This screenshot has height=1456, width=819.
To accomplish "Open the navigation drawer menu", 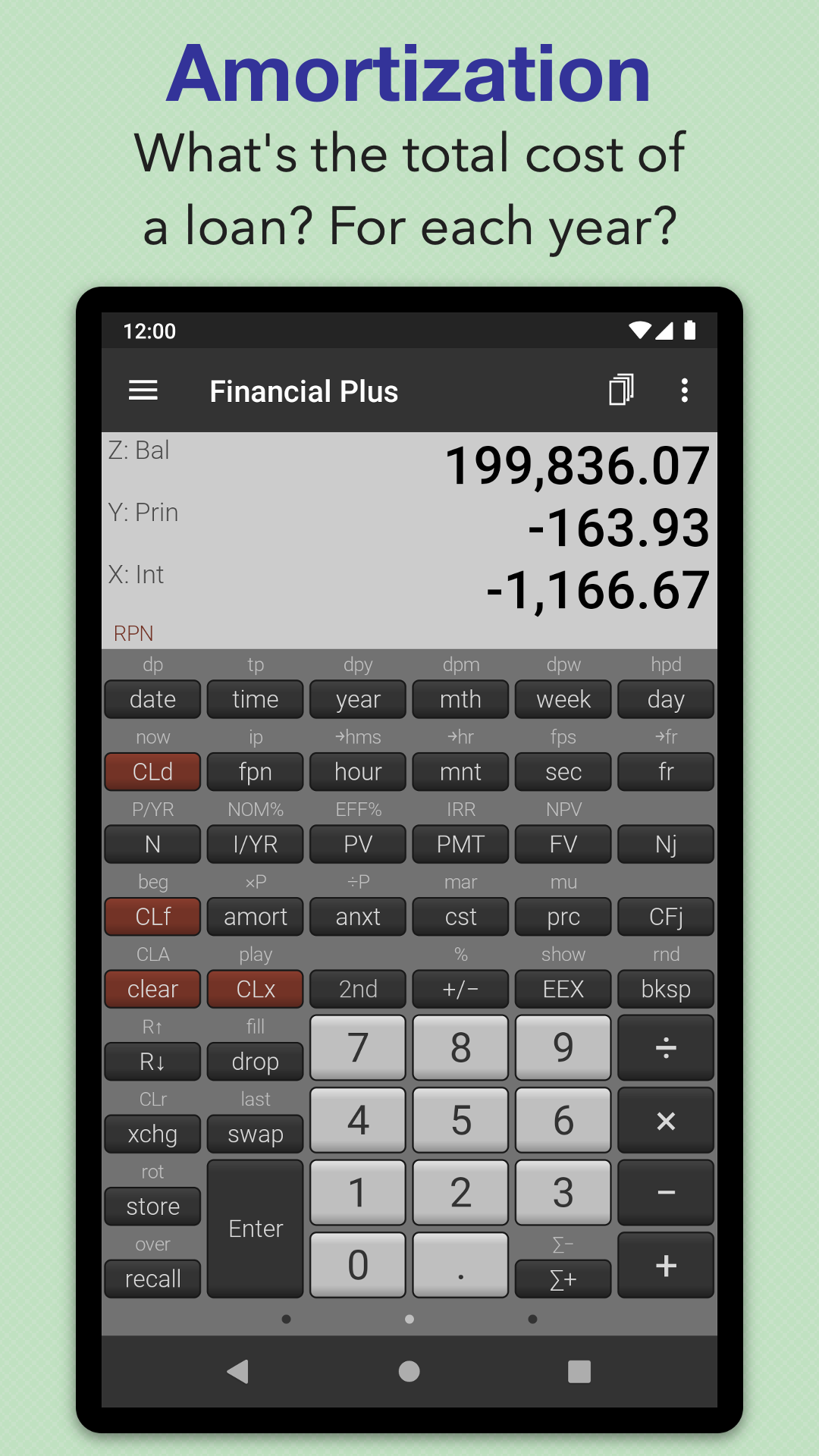I will (143, 391).
